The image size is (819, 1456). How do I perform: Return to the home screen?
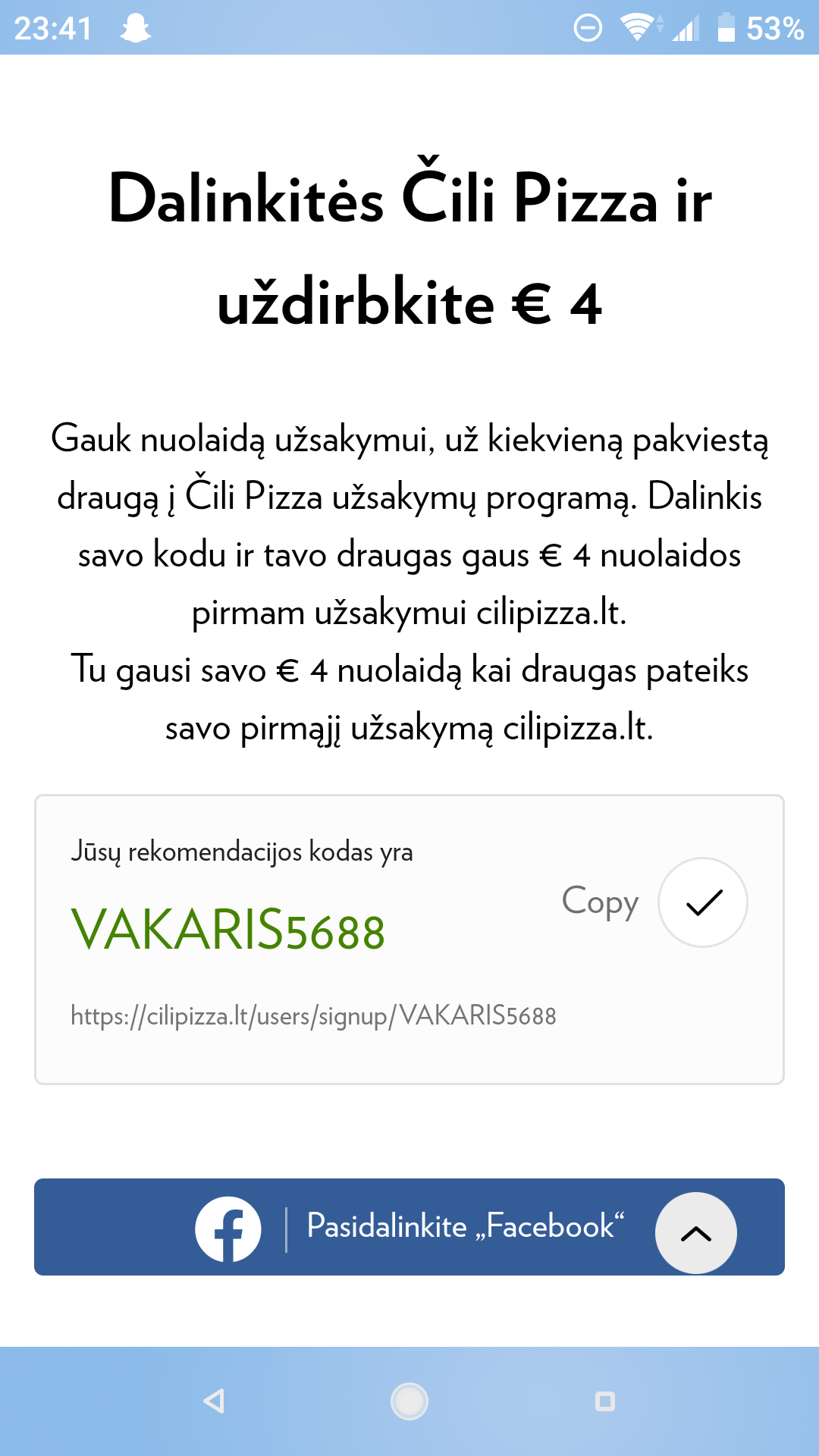[x=409, y=1401]
